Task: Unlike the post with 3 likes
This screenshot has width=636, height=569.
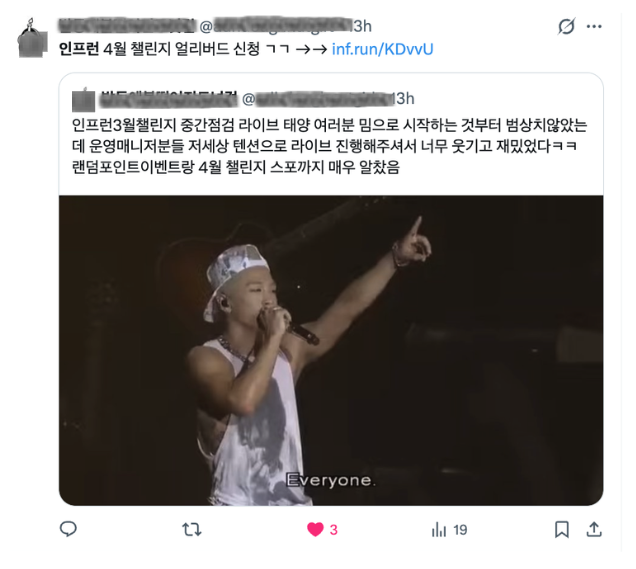Action: [x=315, y=529]
